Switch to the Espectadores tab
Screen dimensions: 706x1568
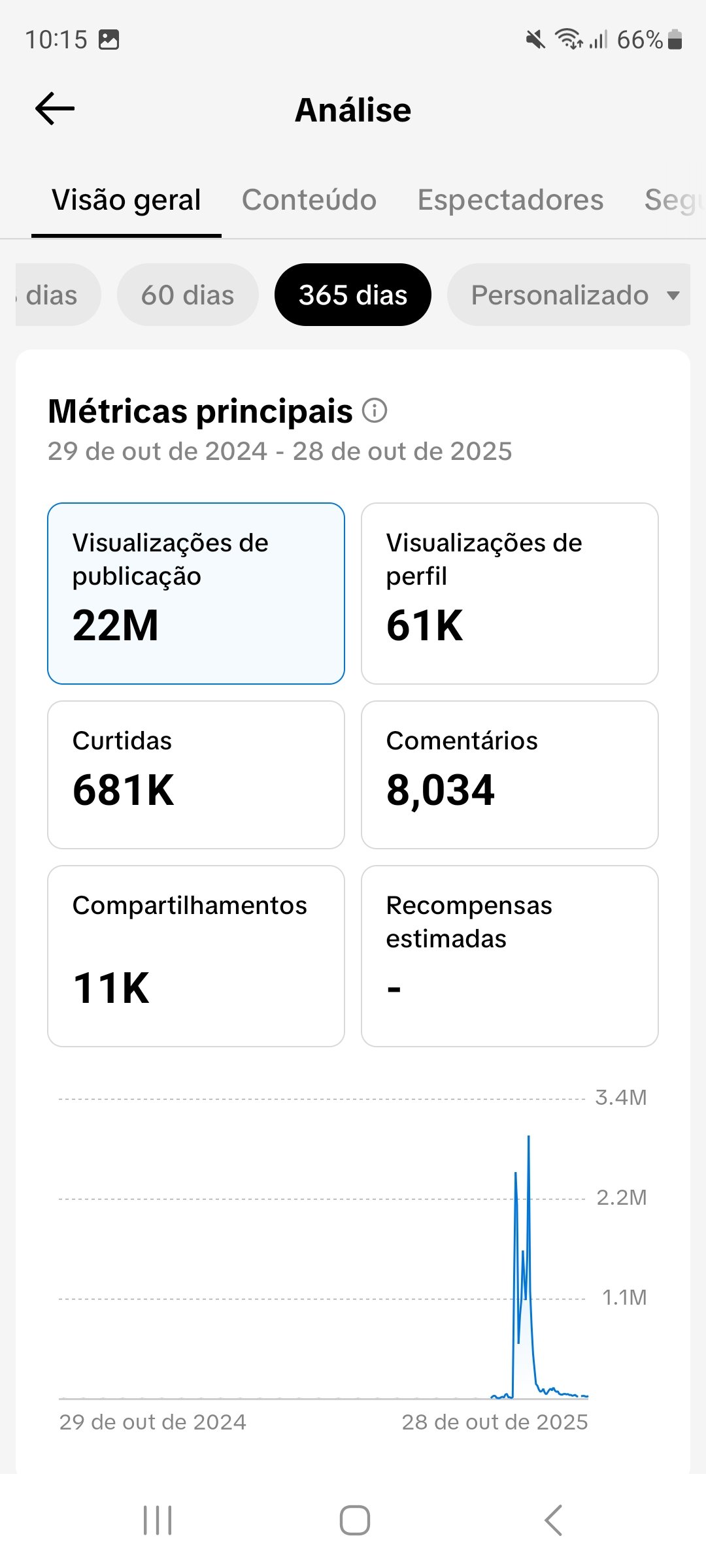pyautogui.click(x=510, y=200)
